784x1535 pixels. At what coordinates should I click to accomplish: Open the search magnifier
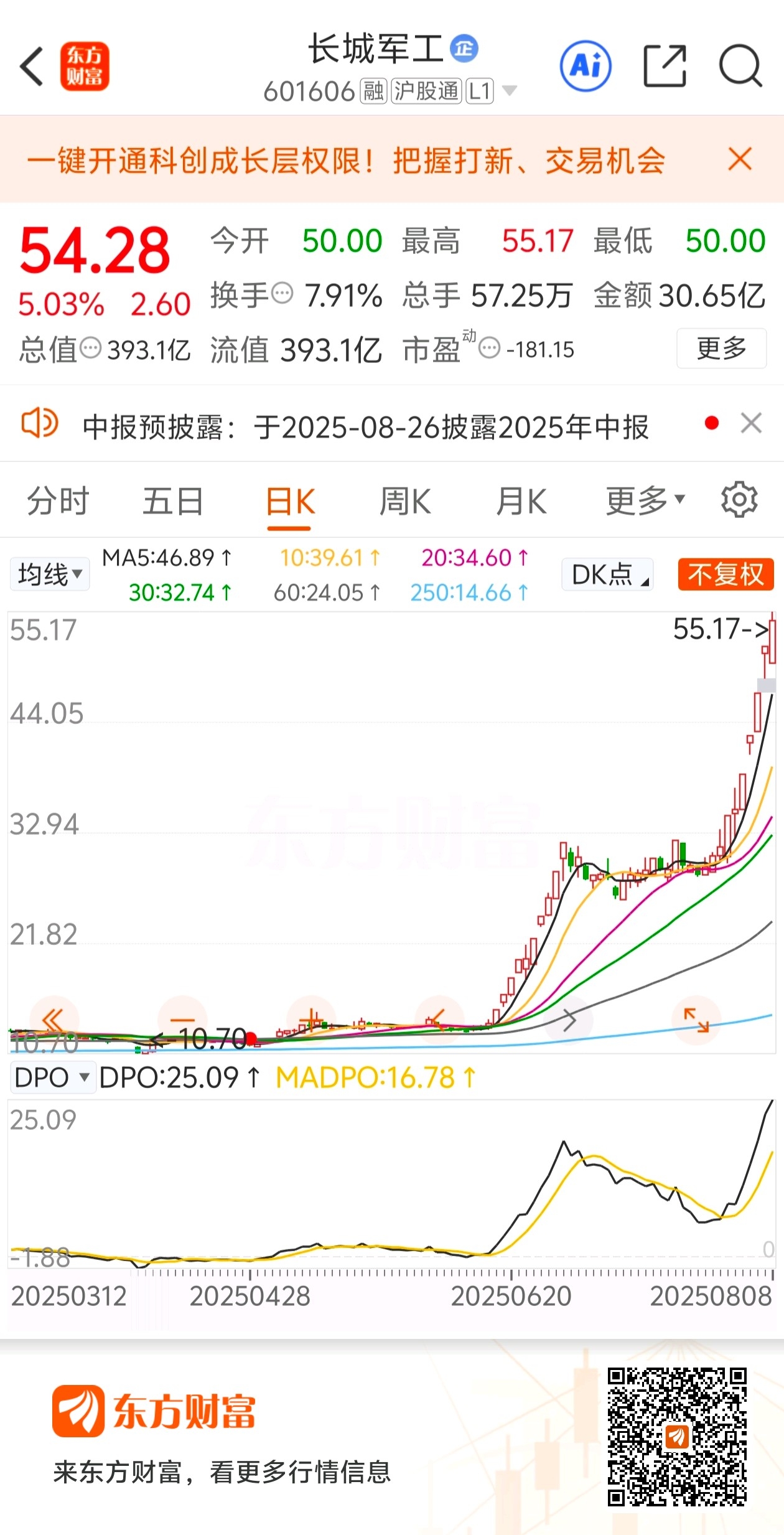pos(740,66)
